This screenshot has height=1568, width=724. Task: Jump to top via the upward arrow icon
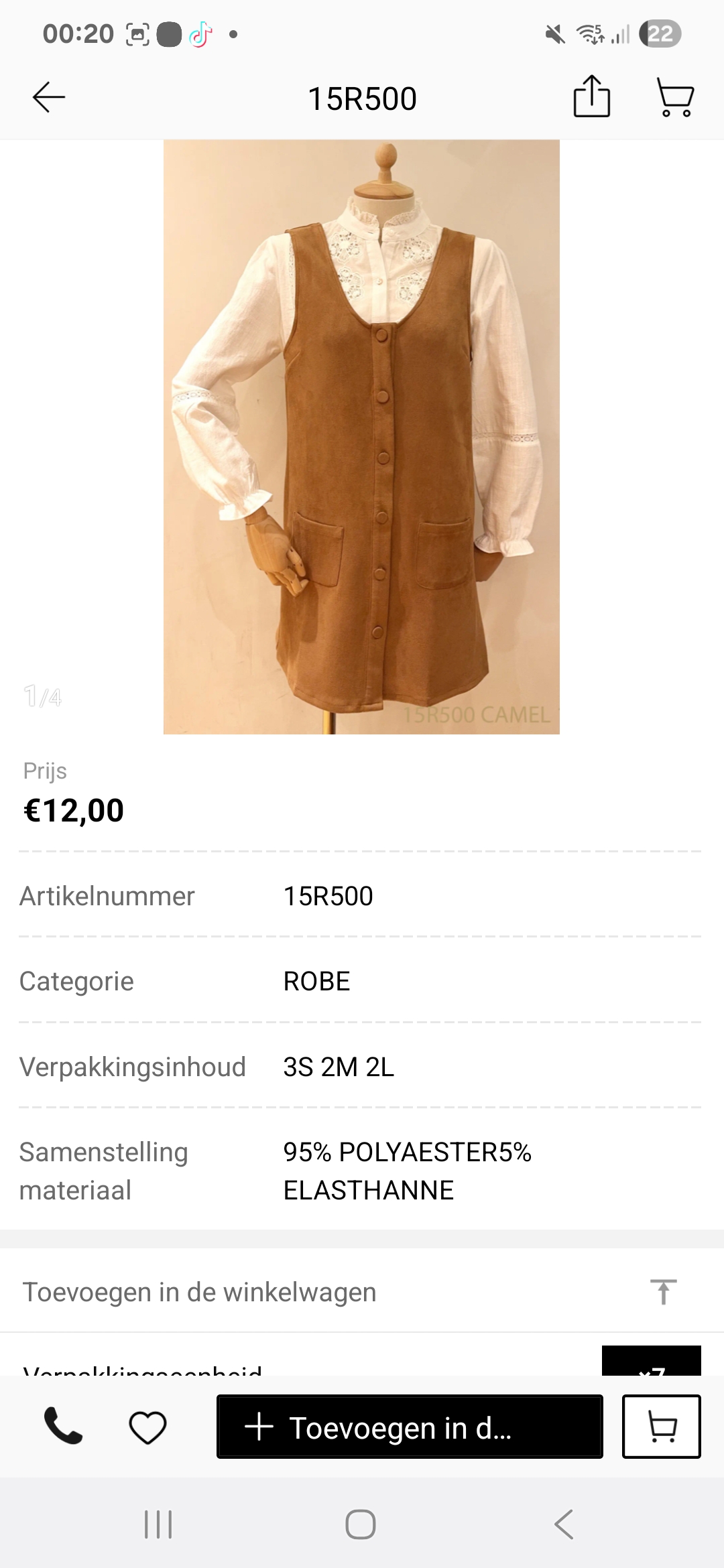(x=663, y=1292)
